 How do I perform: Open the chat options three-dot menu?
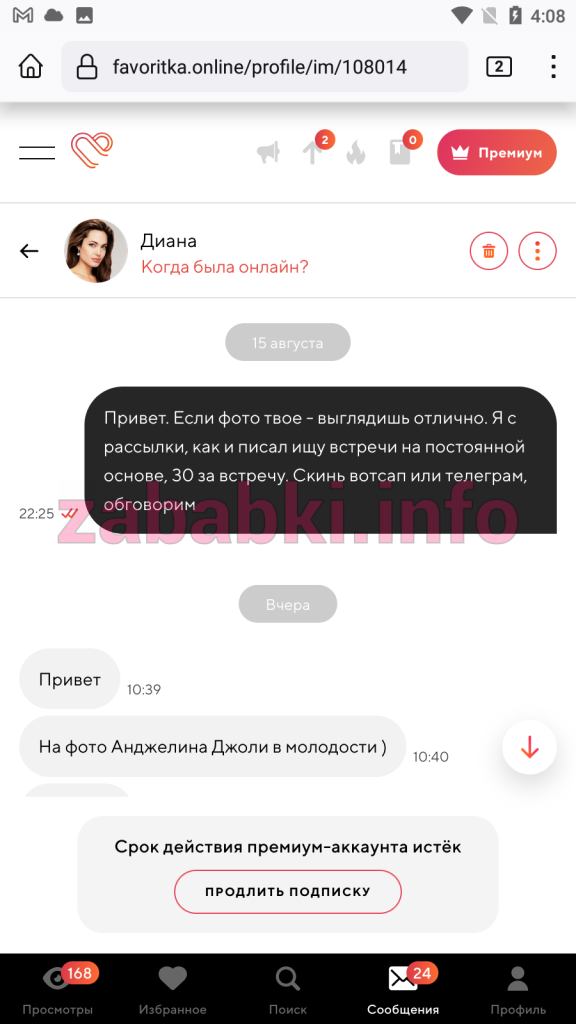(x=537, y=251)
